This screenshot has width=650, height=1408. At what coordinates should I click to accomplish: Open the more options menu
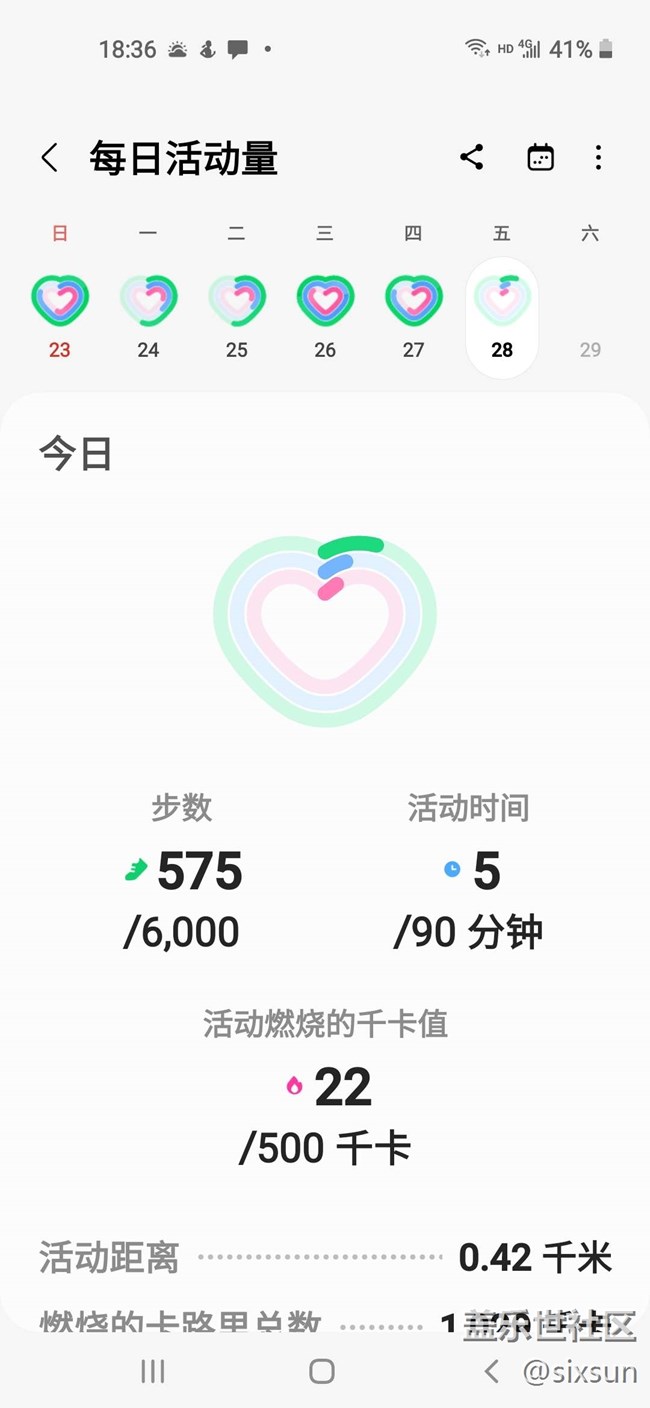(x=598, y=157)
